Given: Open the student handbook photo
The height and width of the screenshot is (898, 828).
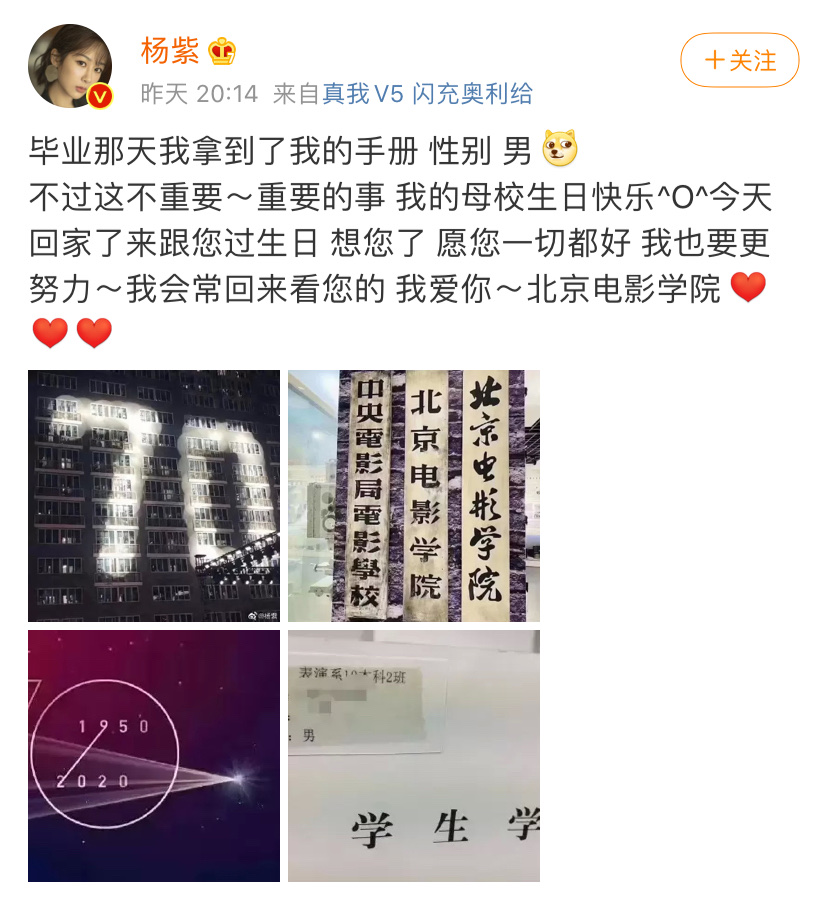Looking at the screenshot, I should point(414,756).
